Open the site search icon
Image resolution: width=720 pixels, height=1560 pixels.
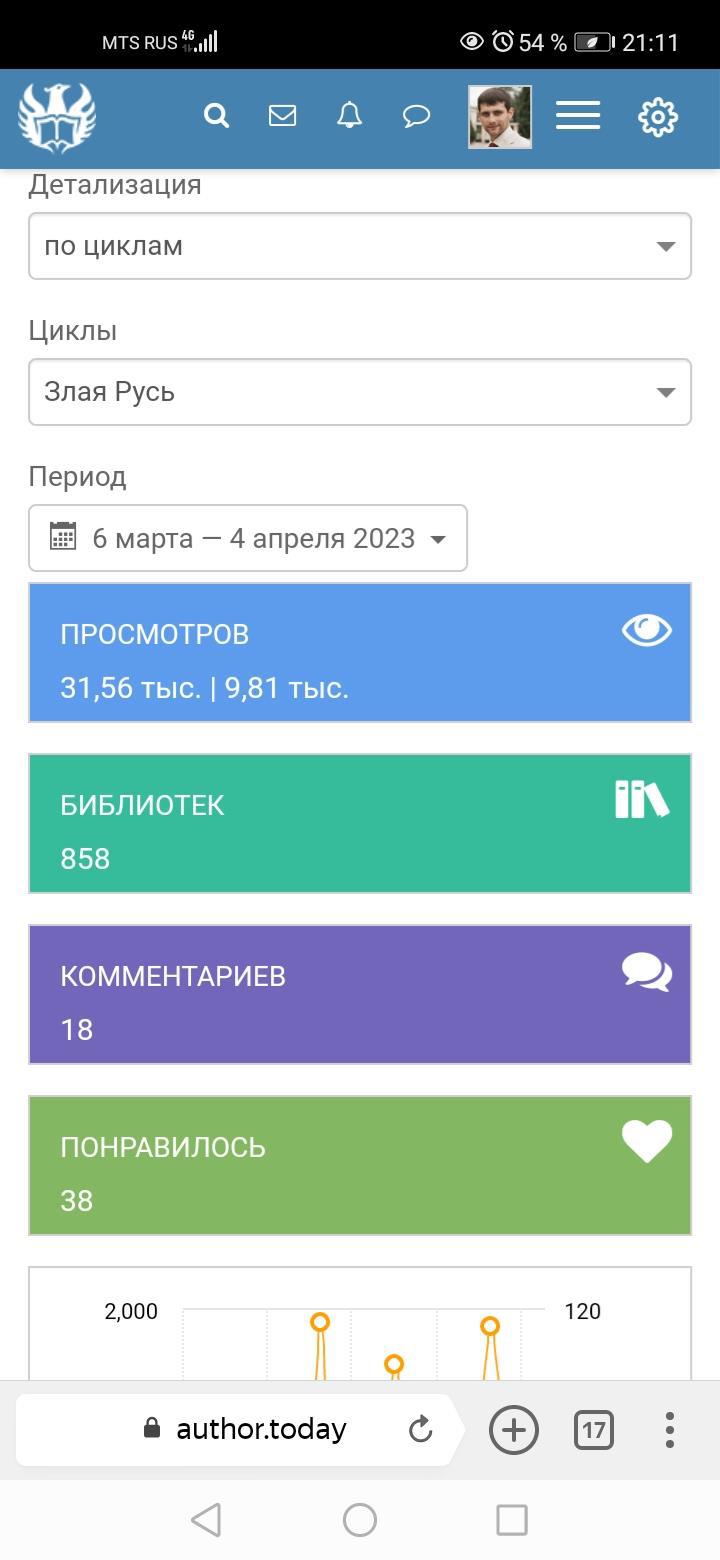(x=216, y=116)
